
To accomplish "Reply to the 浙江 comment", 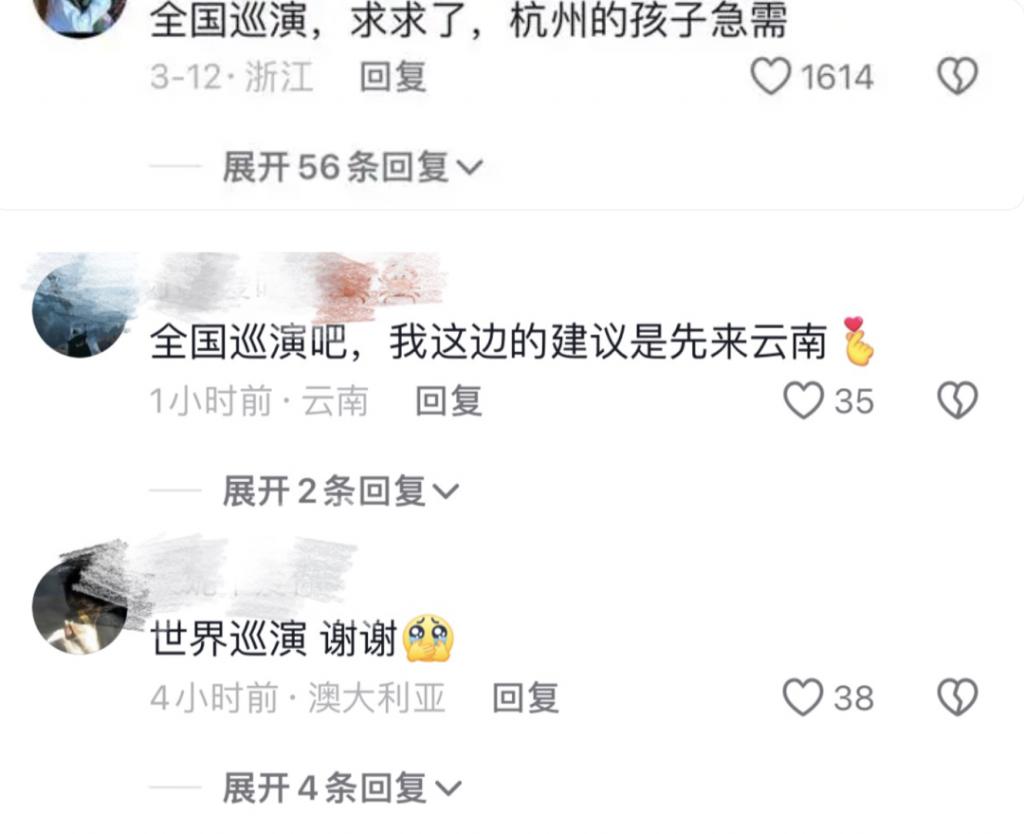I will click(393, 77).
